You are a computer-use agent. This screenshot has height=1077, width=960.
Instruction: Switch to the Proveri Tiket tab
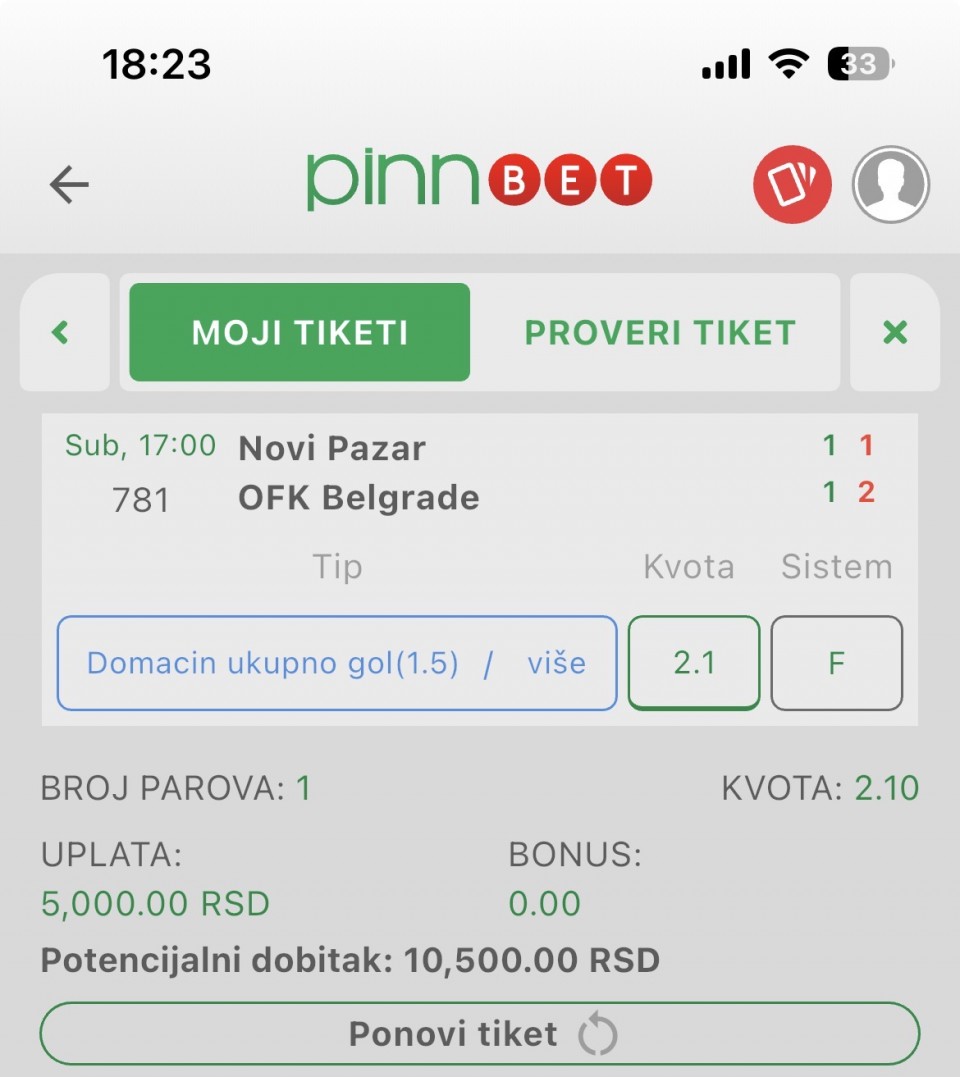point(660,333)
